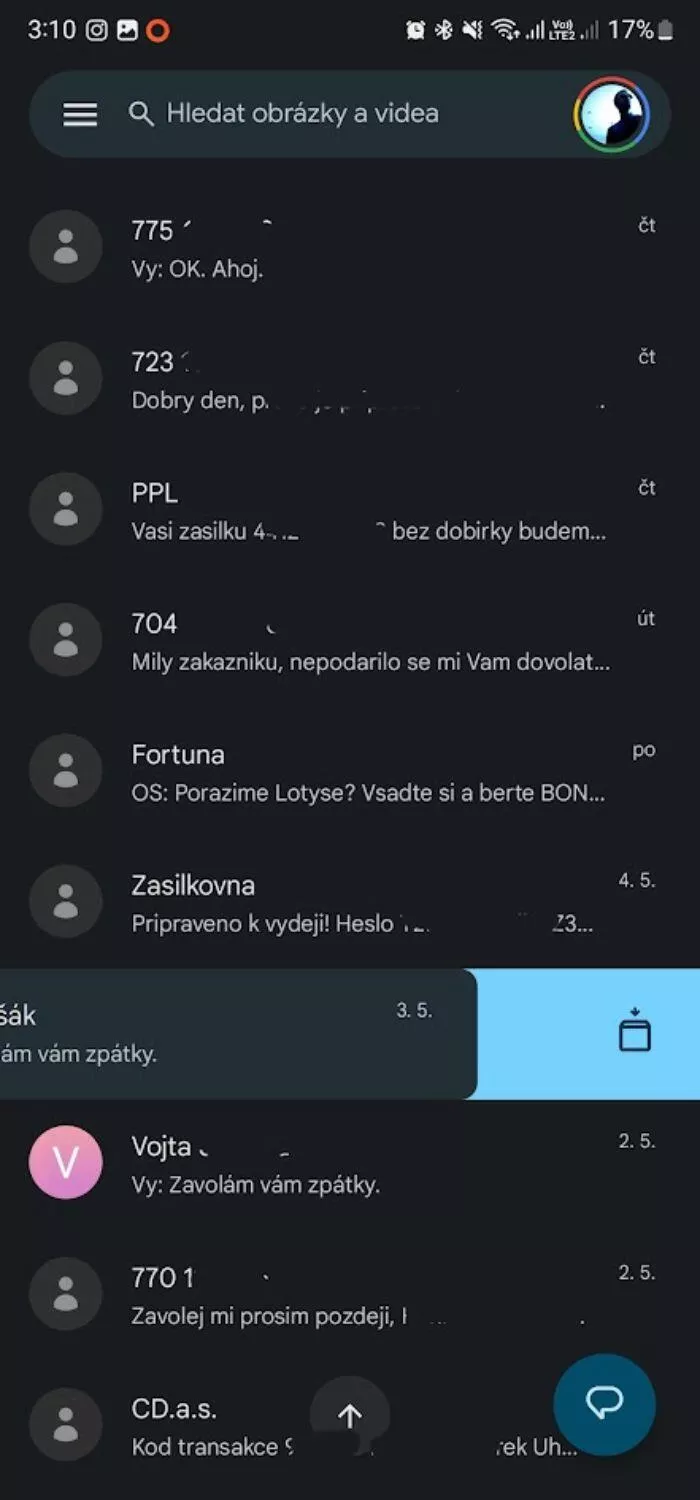
Task: Open the PPL message thread
Action: (350, 509)
